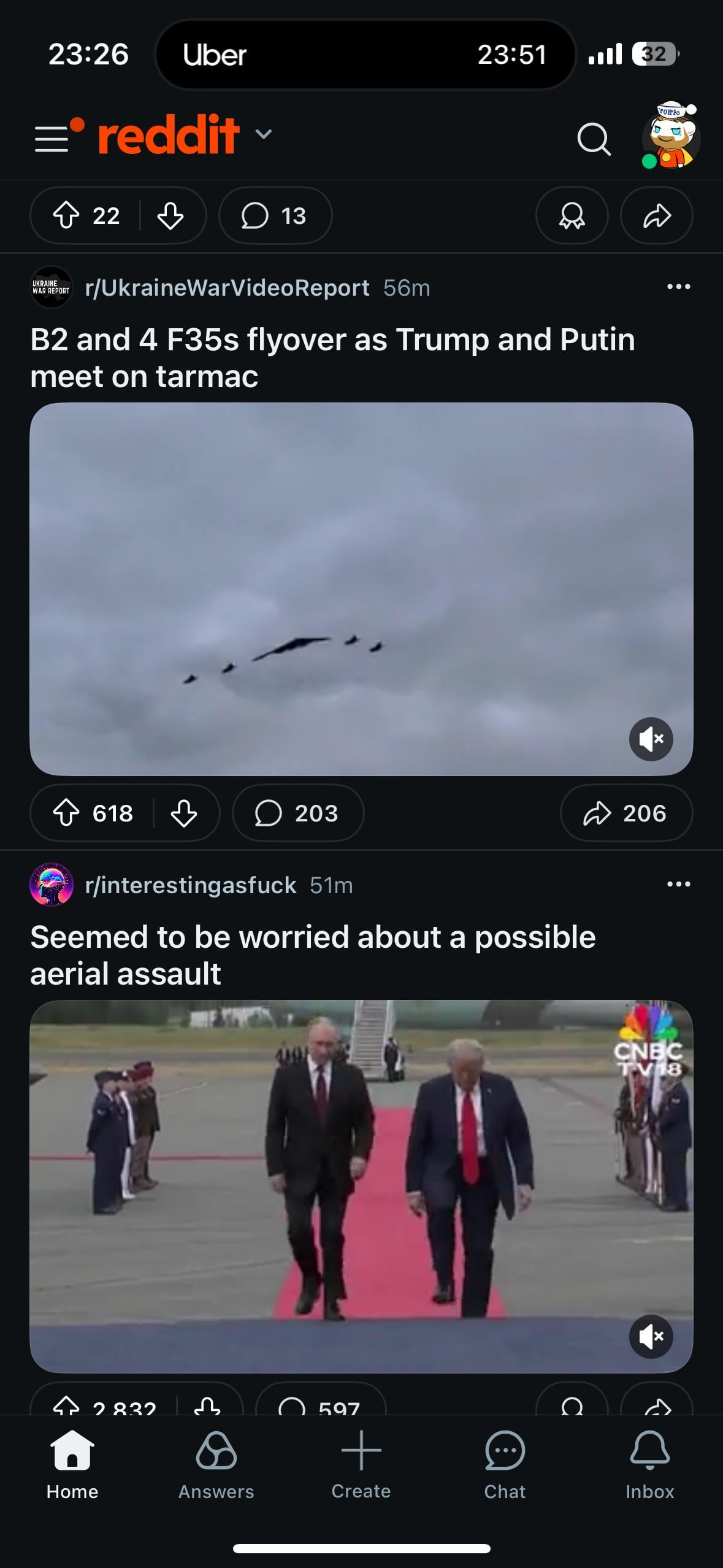
Task: Expand the reddit feed dropdown
Action: (x=263, y=134)
